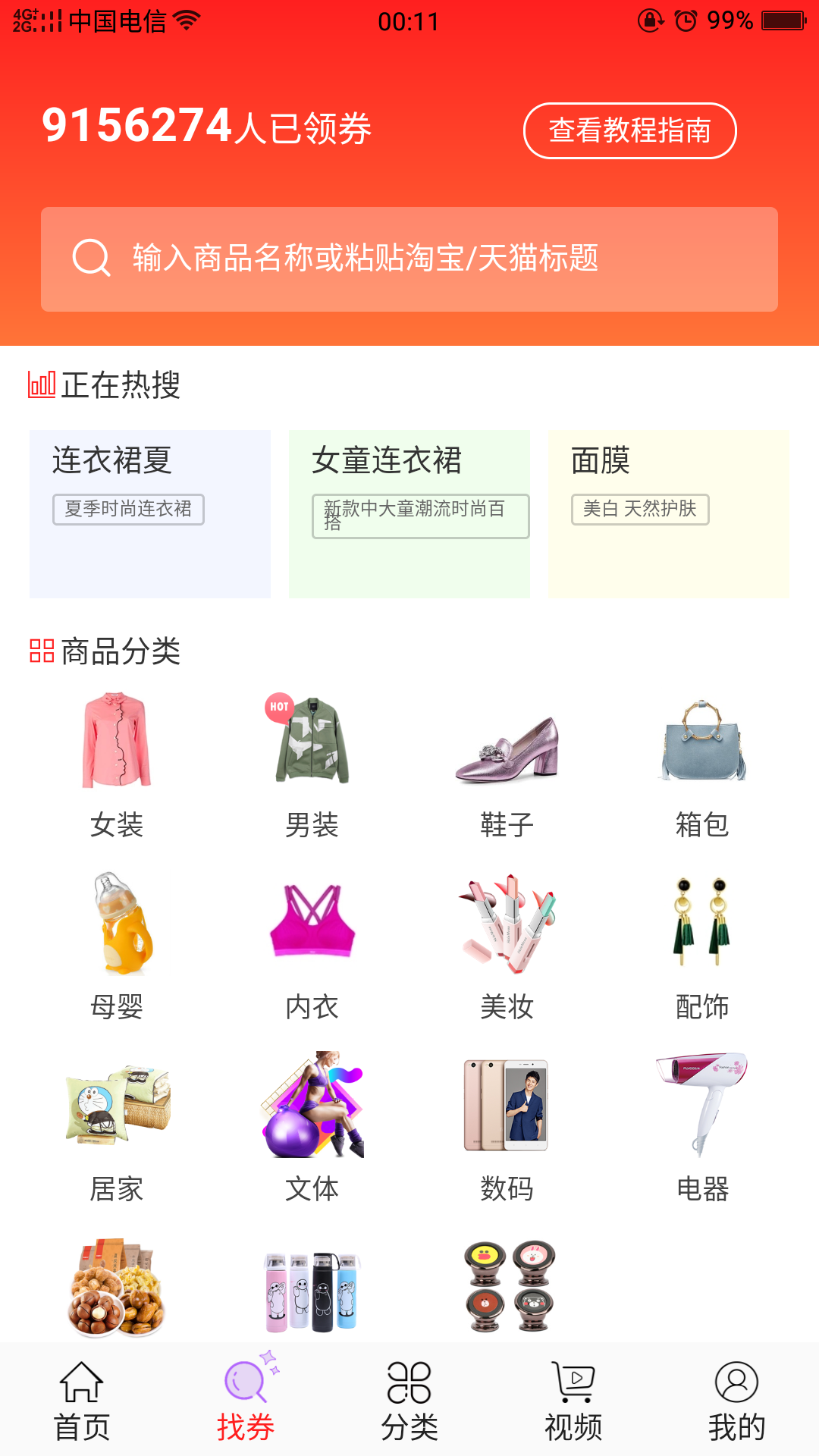Screen dimensions: 819x1456
Task: Browse the 鞋子 category
Action: (x=507, y=764)
